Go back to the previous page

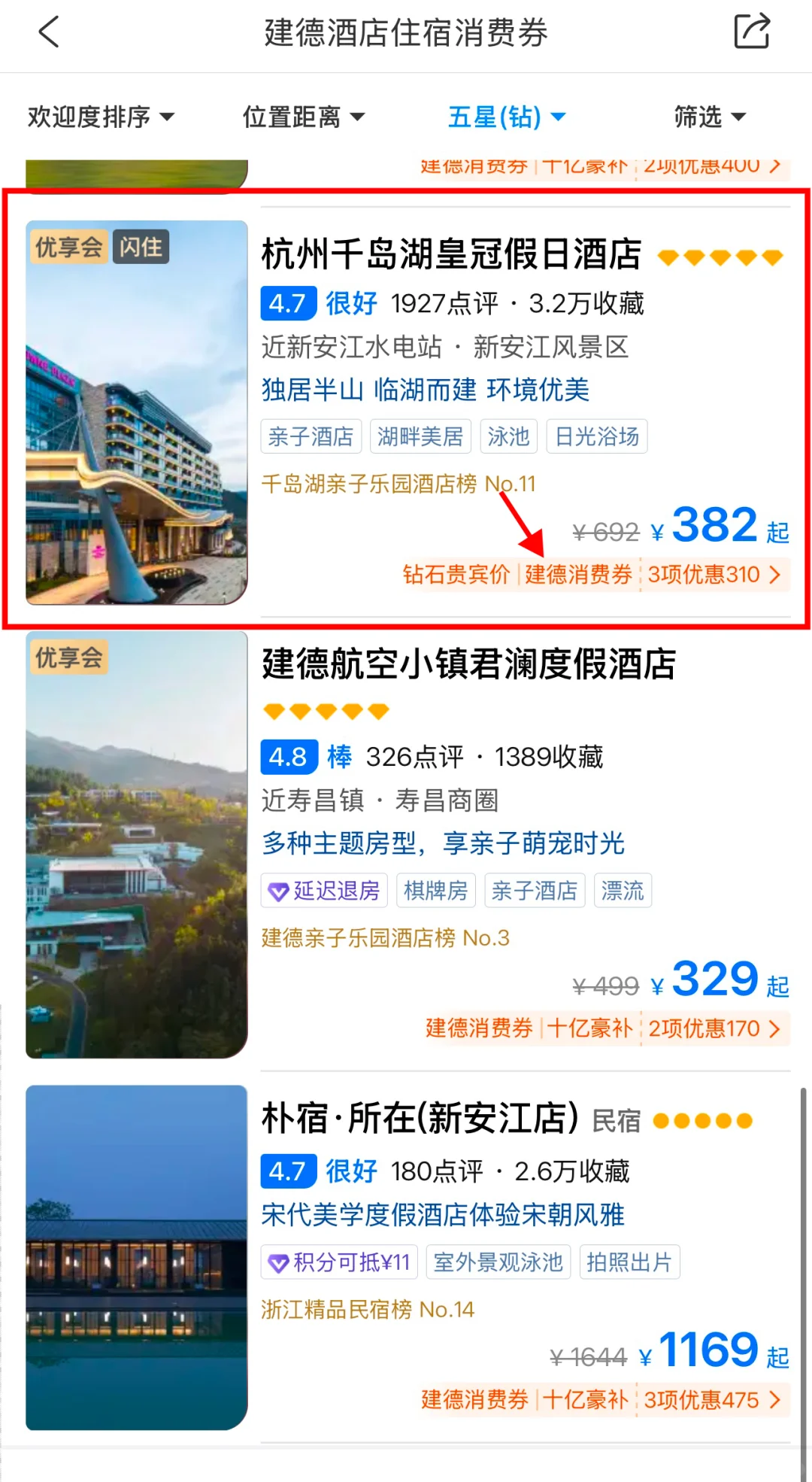coord(49,32)
